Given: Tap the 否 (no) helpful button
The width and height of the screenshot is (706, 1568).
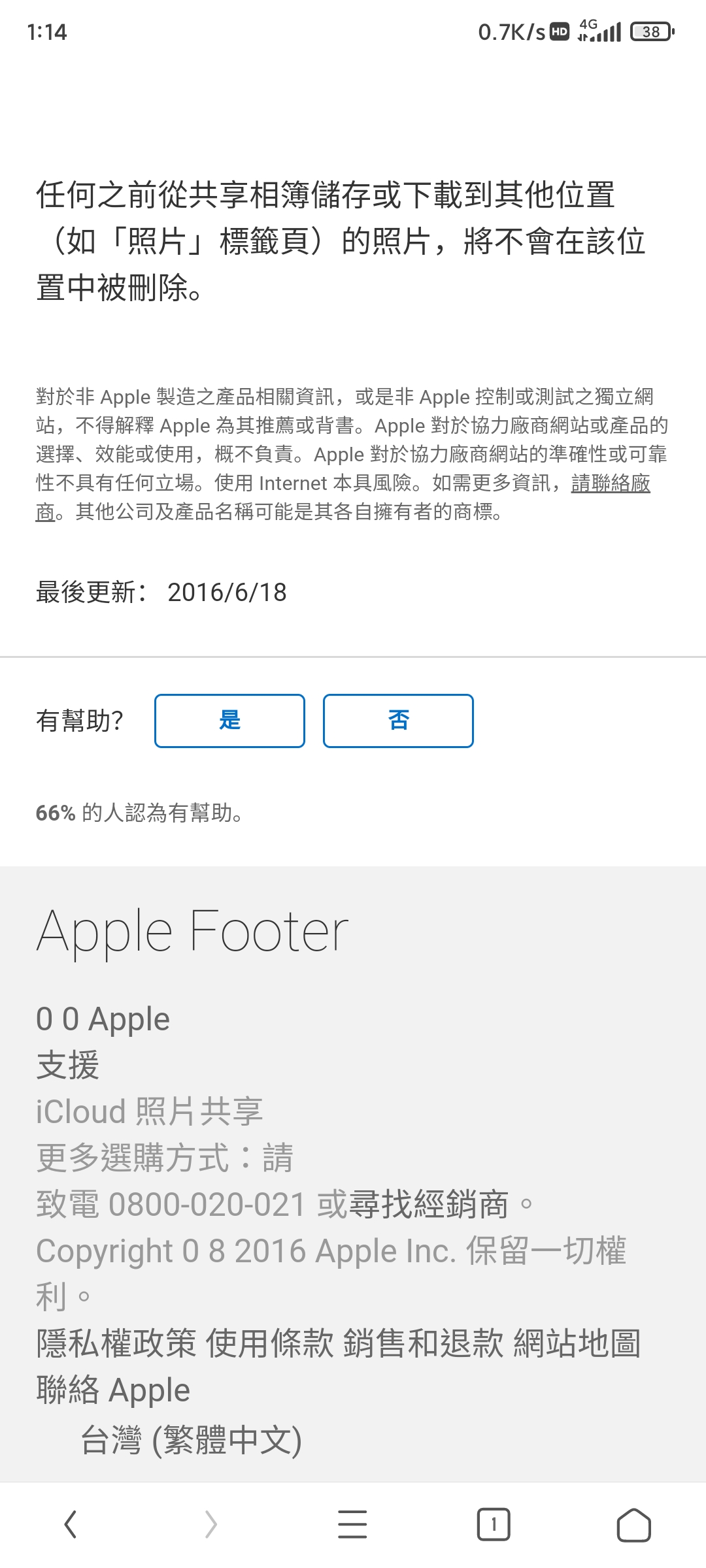Looking at the screenshot, I should 398,721.
